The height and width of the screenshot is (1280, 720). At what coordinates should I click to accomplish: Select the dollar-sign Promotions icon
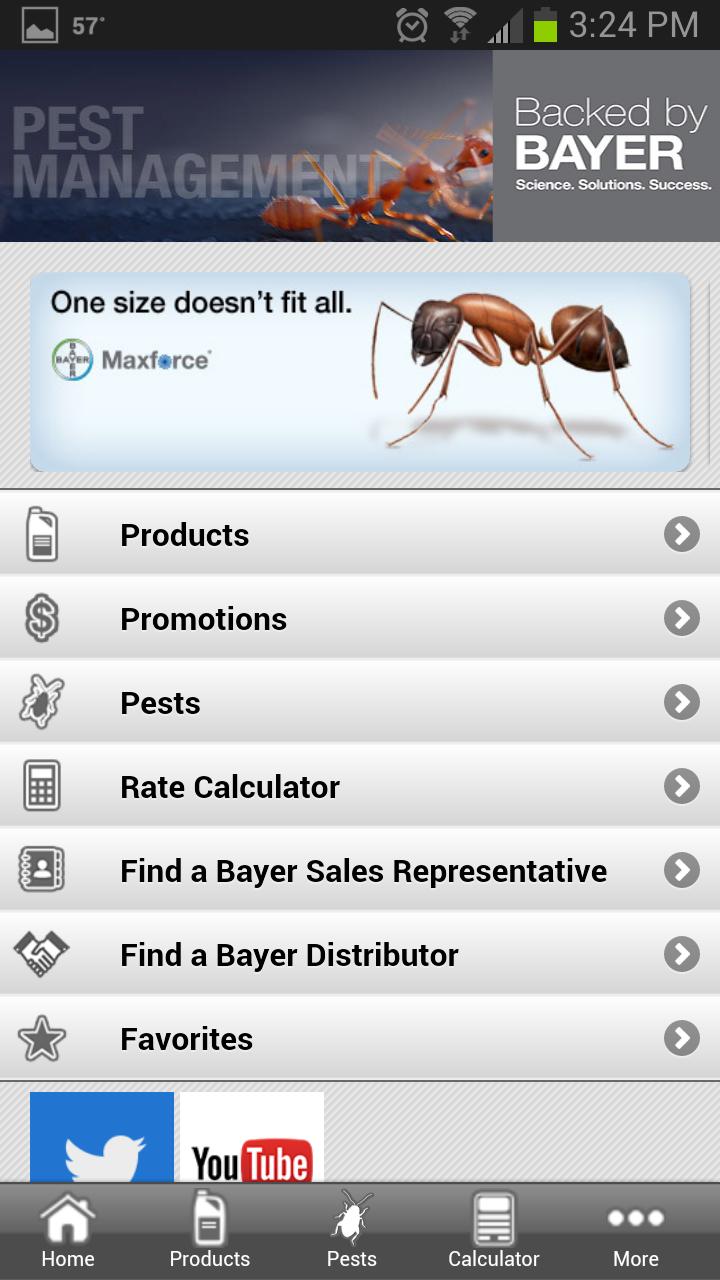(40, 618)
